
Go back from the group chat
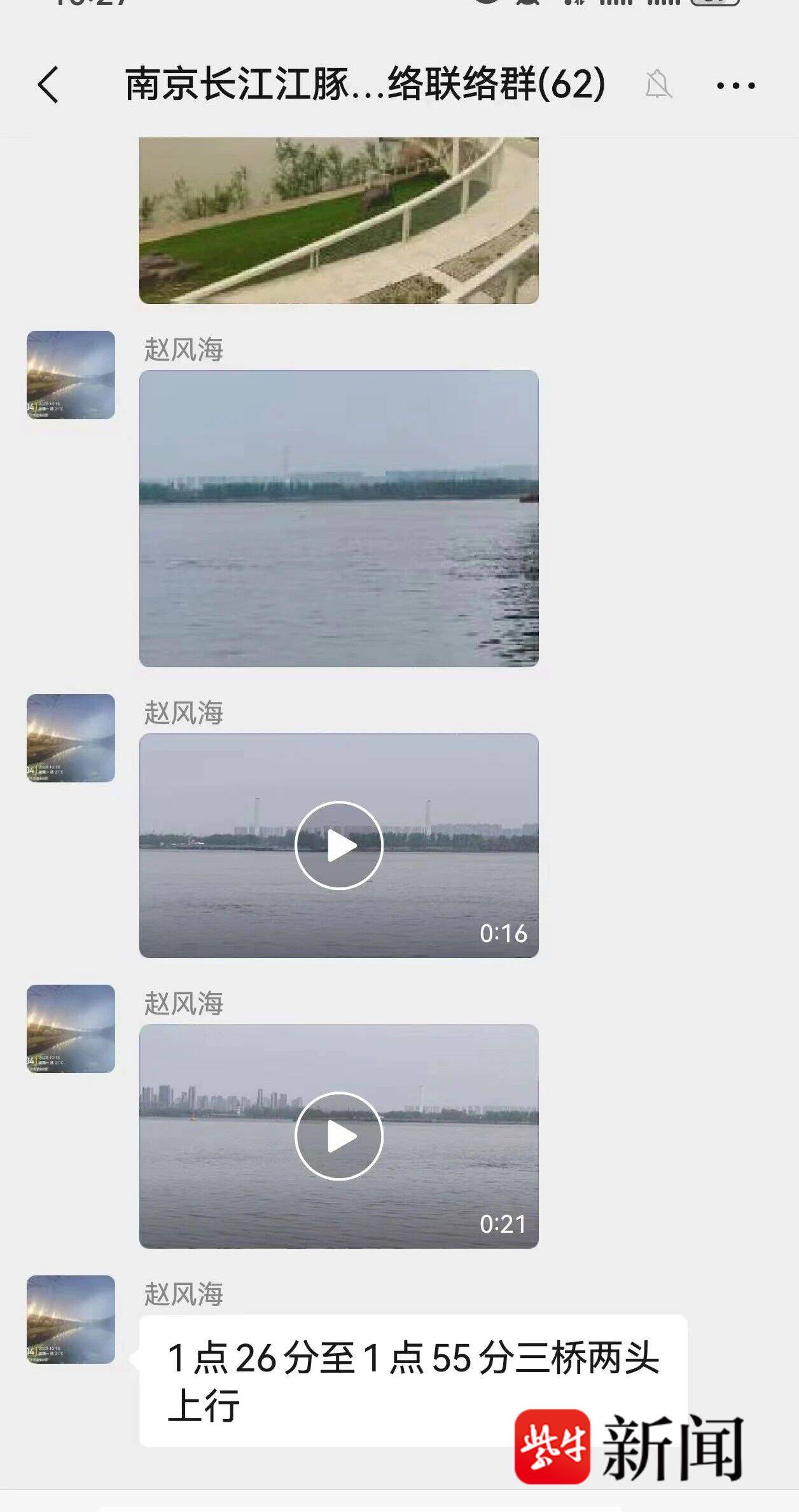(48, 85)
